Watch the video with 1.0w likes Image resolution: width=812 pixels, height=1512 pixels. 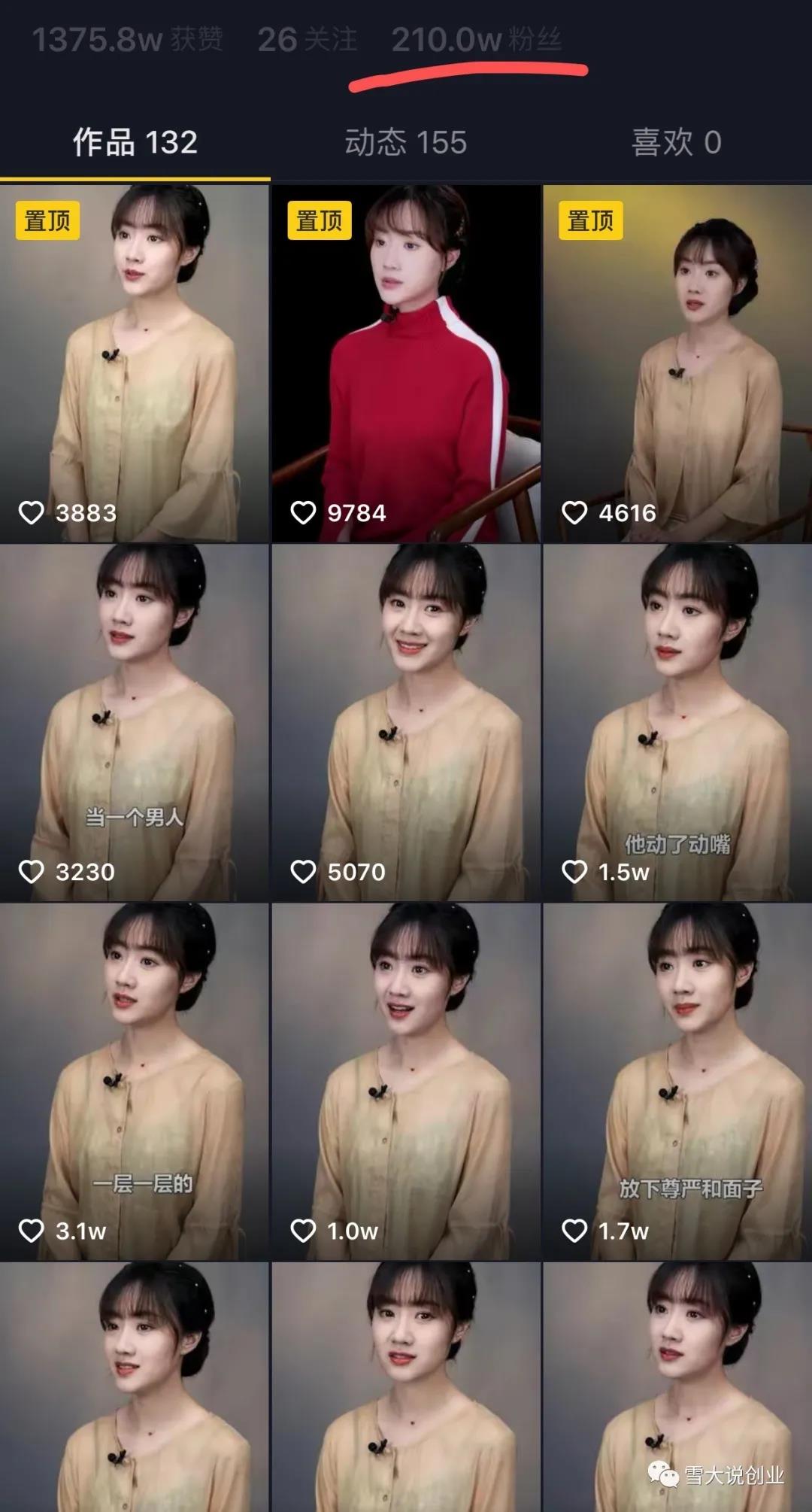[x=406, y=1081]
